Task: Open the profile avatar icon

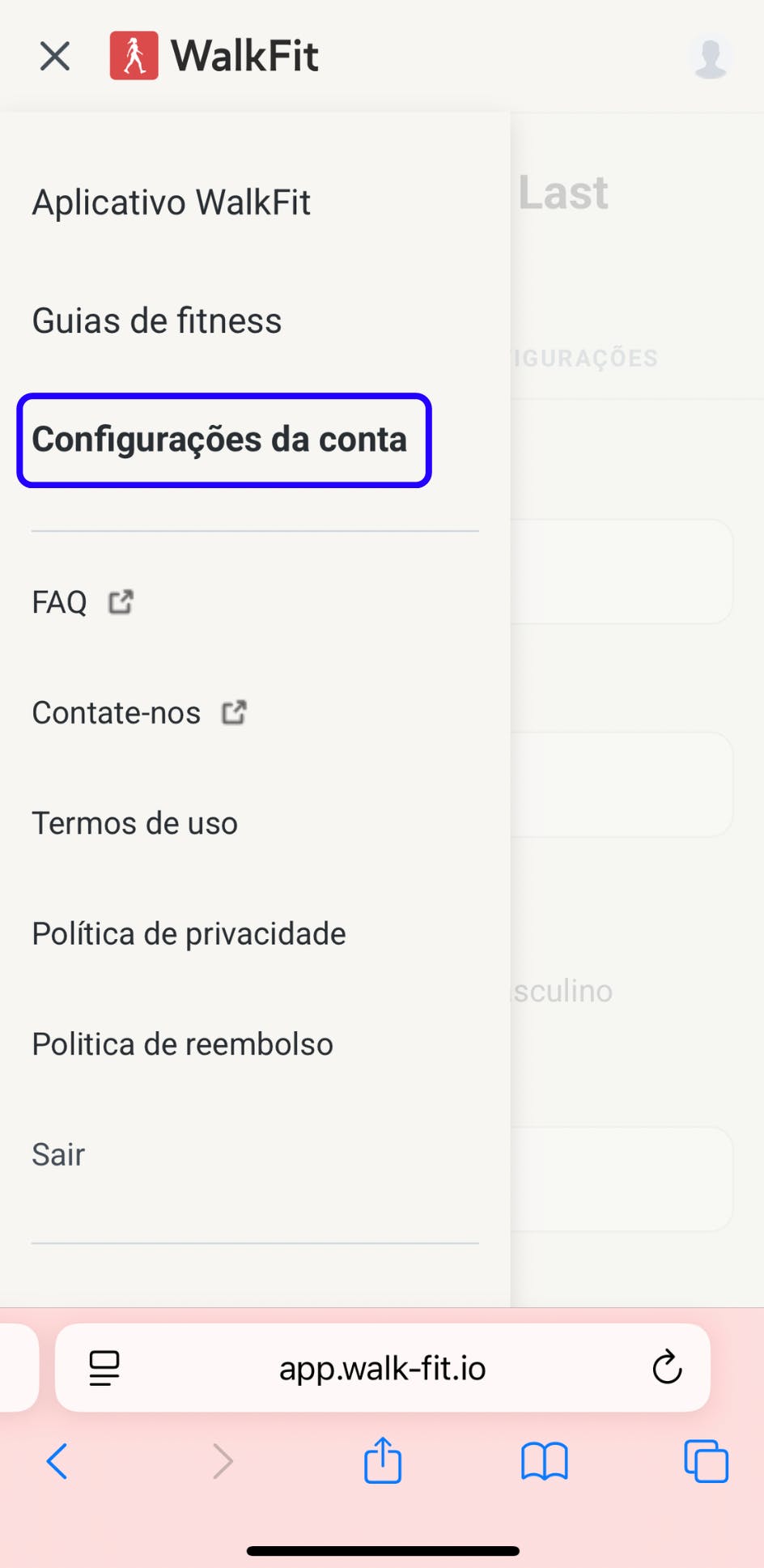Action: pyautogui.click(x=711, y=57)
